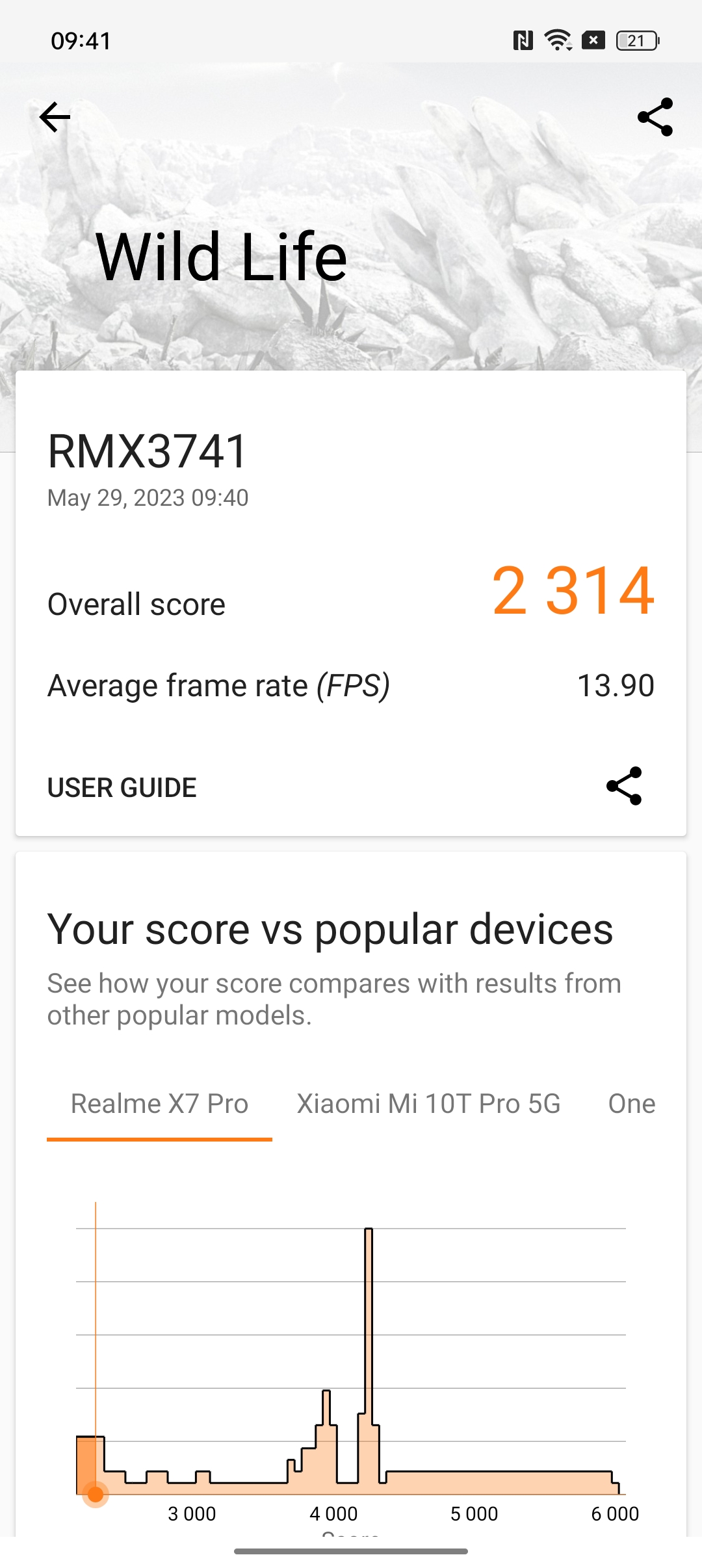Share the result from the top bar
Viewport: 702px width, 1568px height.
(655, 117)
